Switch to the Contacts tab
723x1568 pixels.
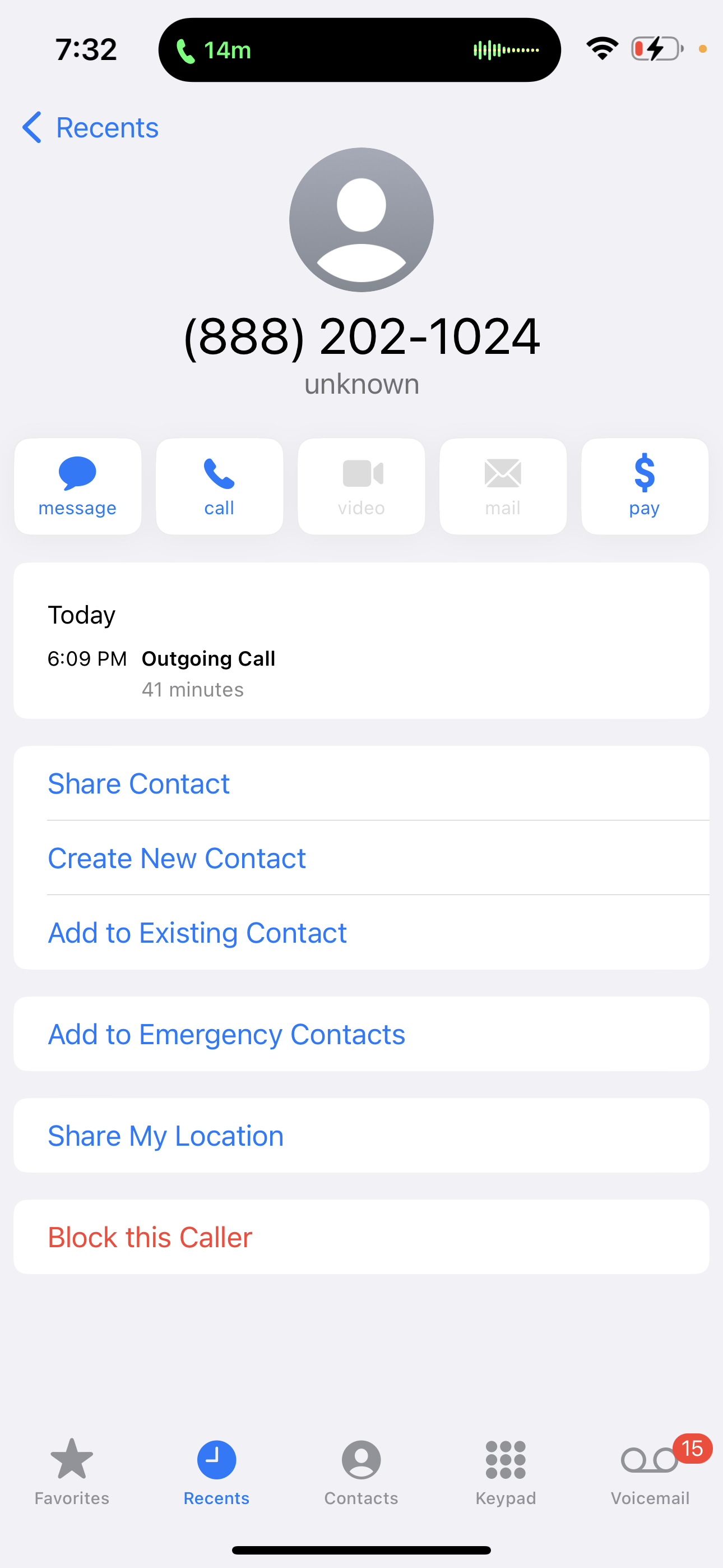click(x=361, y=1470)
